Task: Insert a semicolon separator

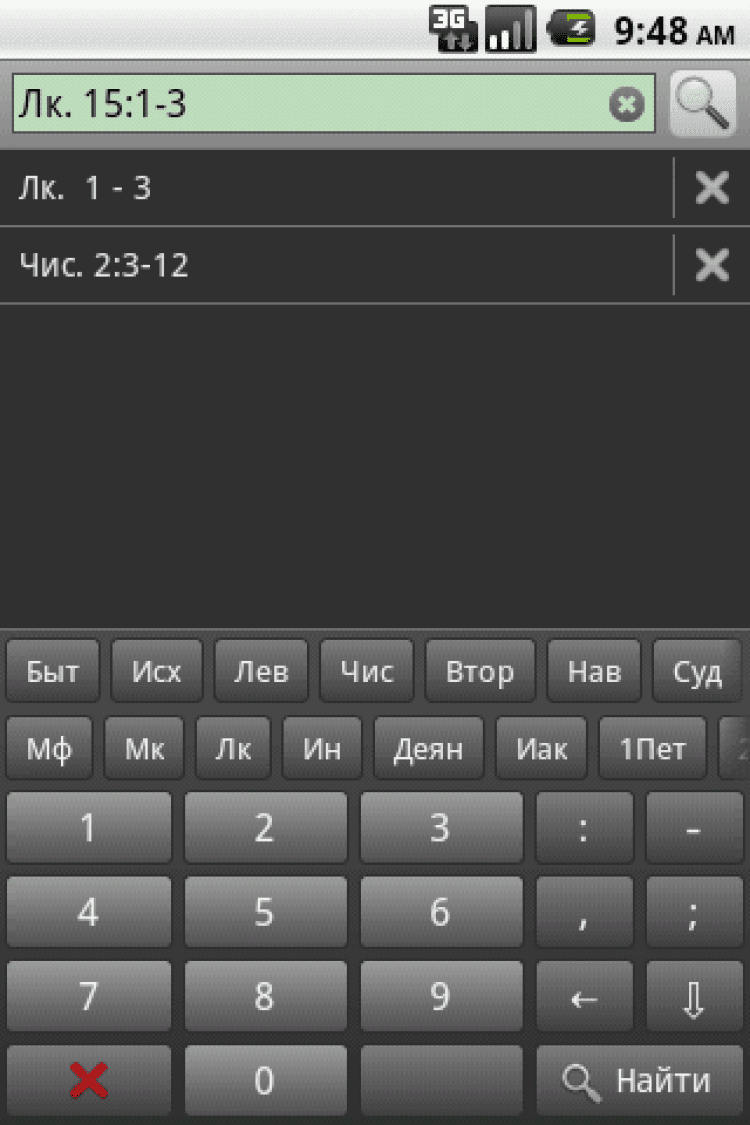Action: click(694, 912)
